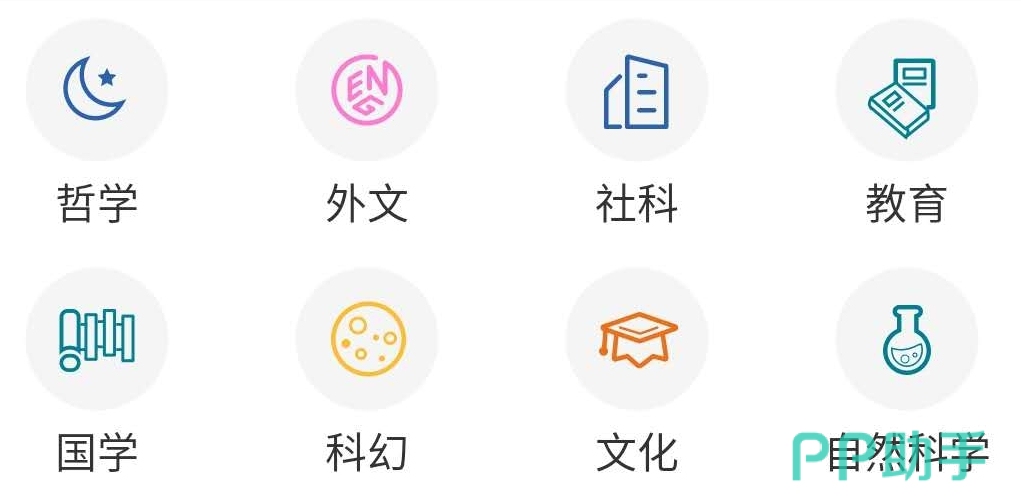1021x503 pixels.
Task: Choose the 科幻 category
Action: click(x=367, y=339)
